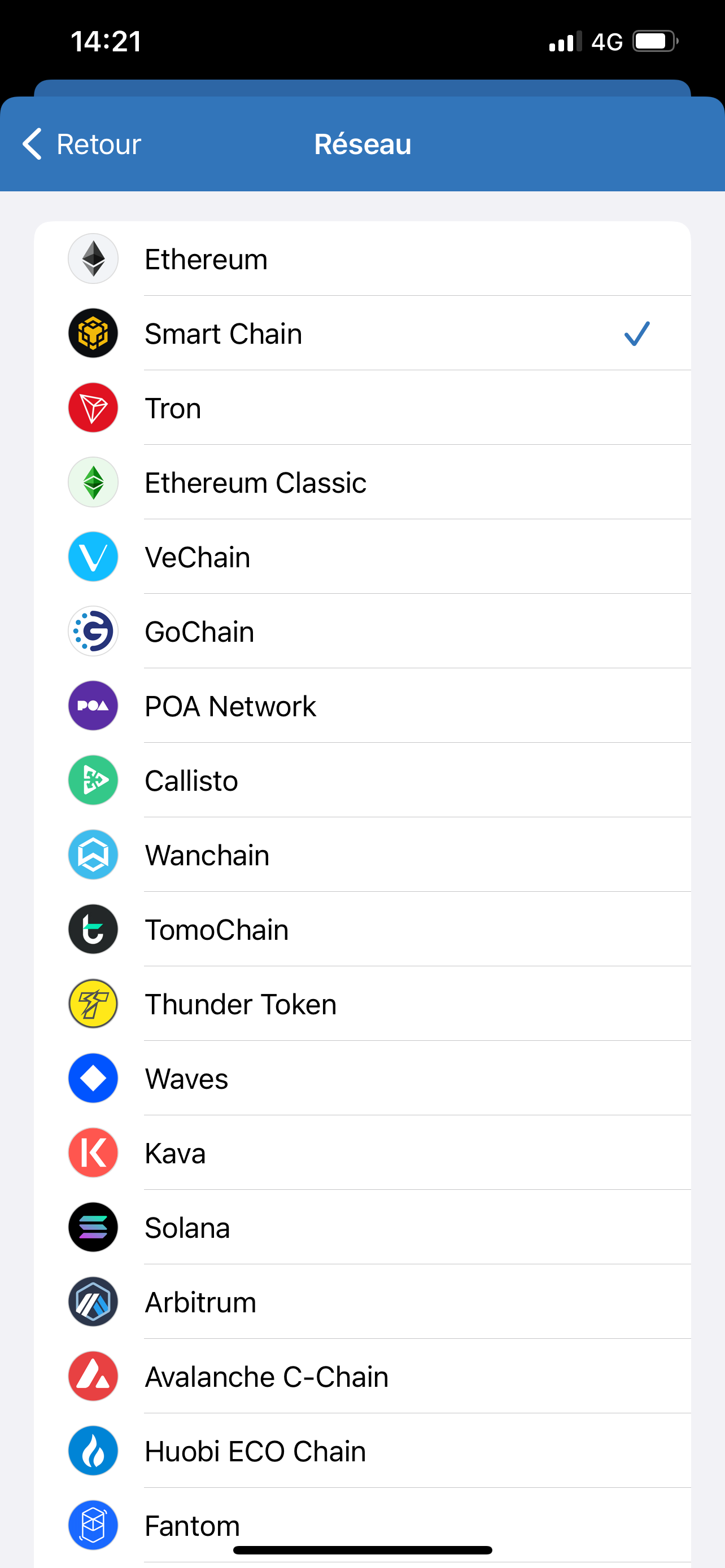Choose the GoChain network
The height and width of the screenshot is (1568, 725).
[361, 631]
